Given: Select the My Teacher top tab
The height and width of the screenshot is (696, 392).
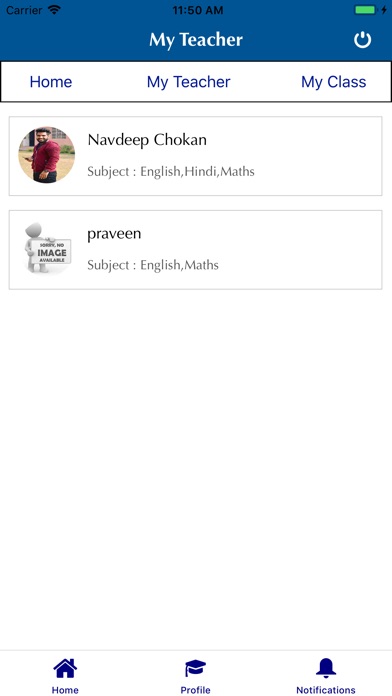Looking at the screenshot, I should 189,82.
